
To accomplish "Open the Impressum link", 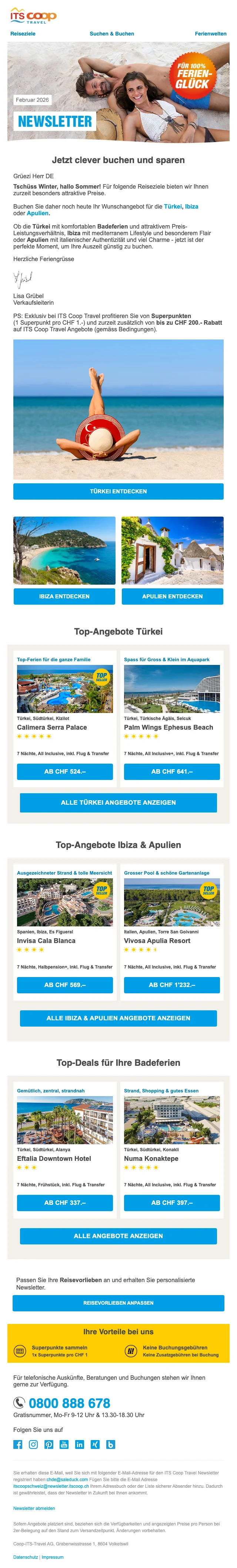I will tap(52, 1557).
